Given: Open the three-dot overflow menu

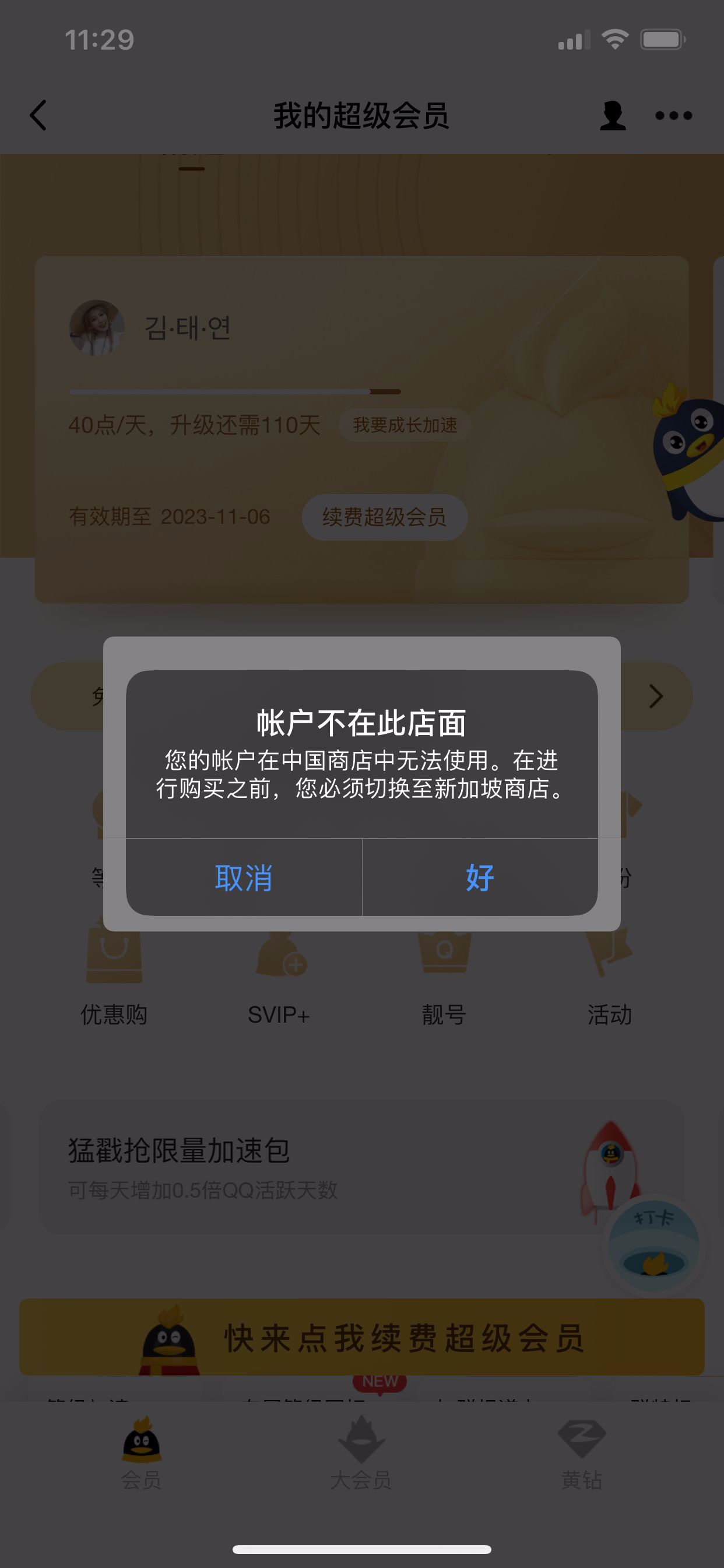Looking at the screenshot, I should 673,115.
